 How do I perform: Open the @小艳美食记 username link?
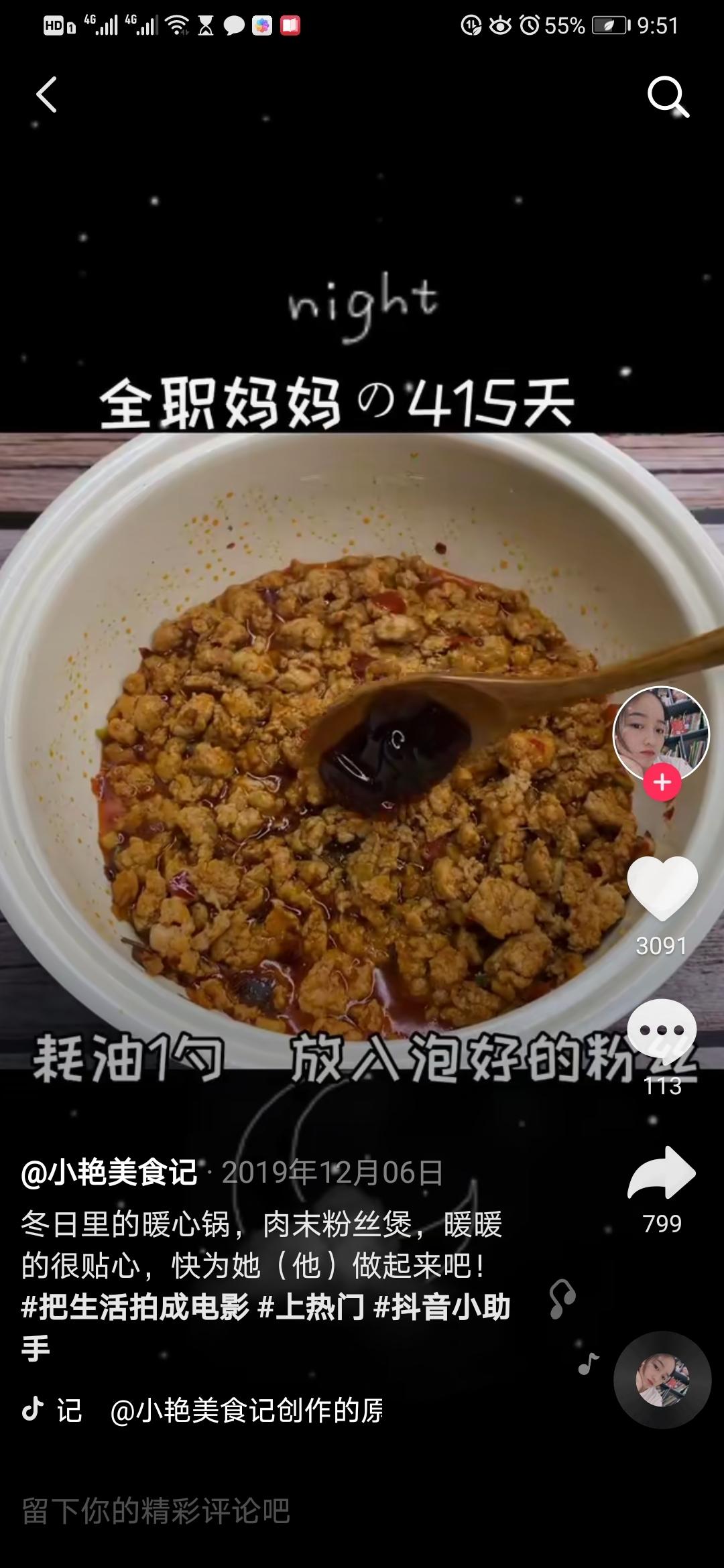[x=109, y=1173]
